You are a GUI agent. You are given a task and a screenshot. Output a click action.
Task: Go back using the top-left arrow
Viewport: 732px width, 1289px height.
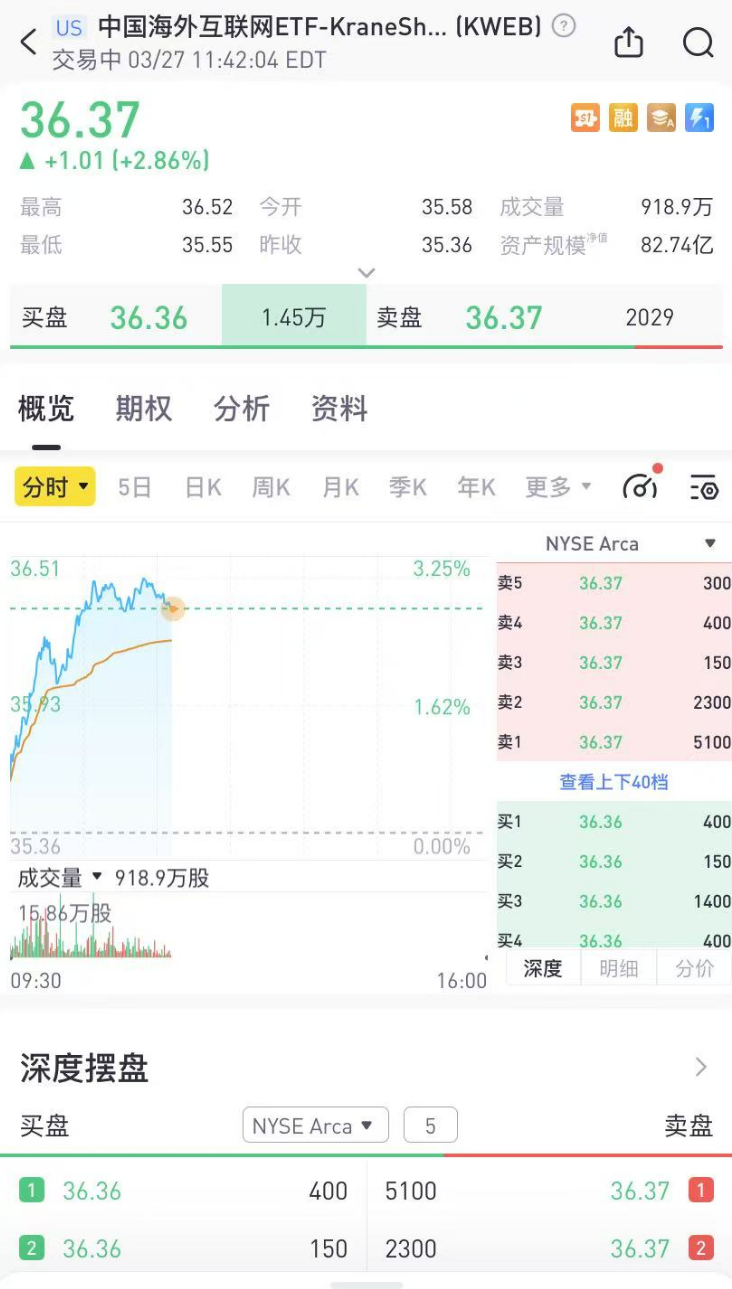28,42
